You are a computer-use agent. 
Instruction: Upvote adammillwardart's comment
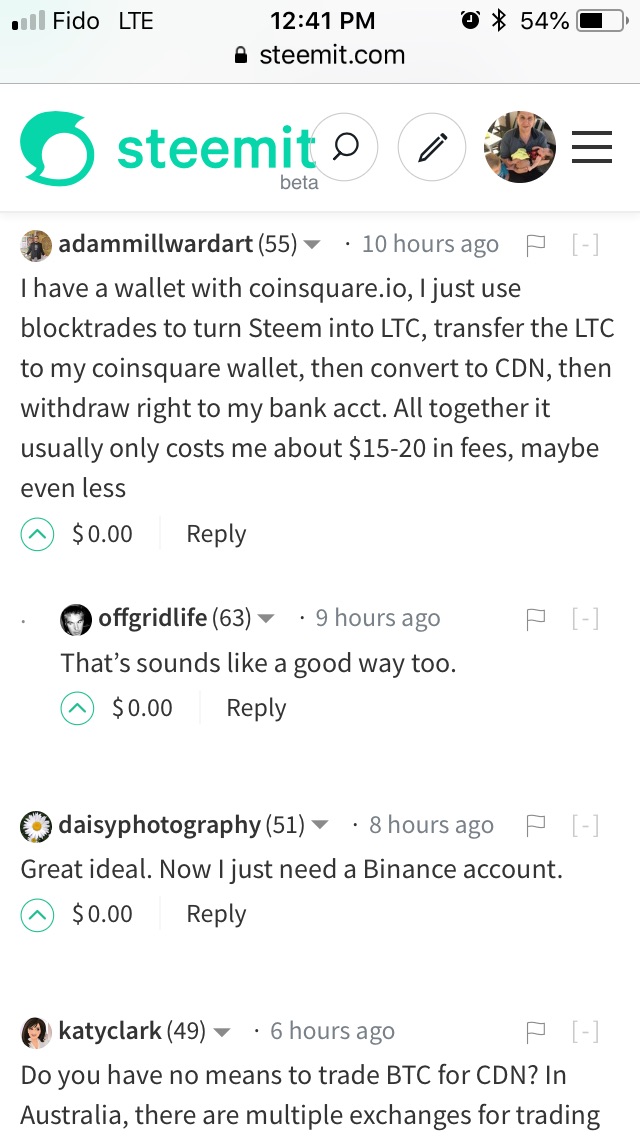pos(37,534)
